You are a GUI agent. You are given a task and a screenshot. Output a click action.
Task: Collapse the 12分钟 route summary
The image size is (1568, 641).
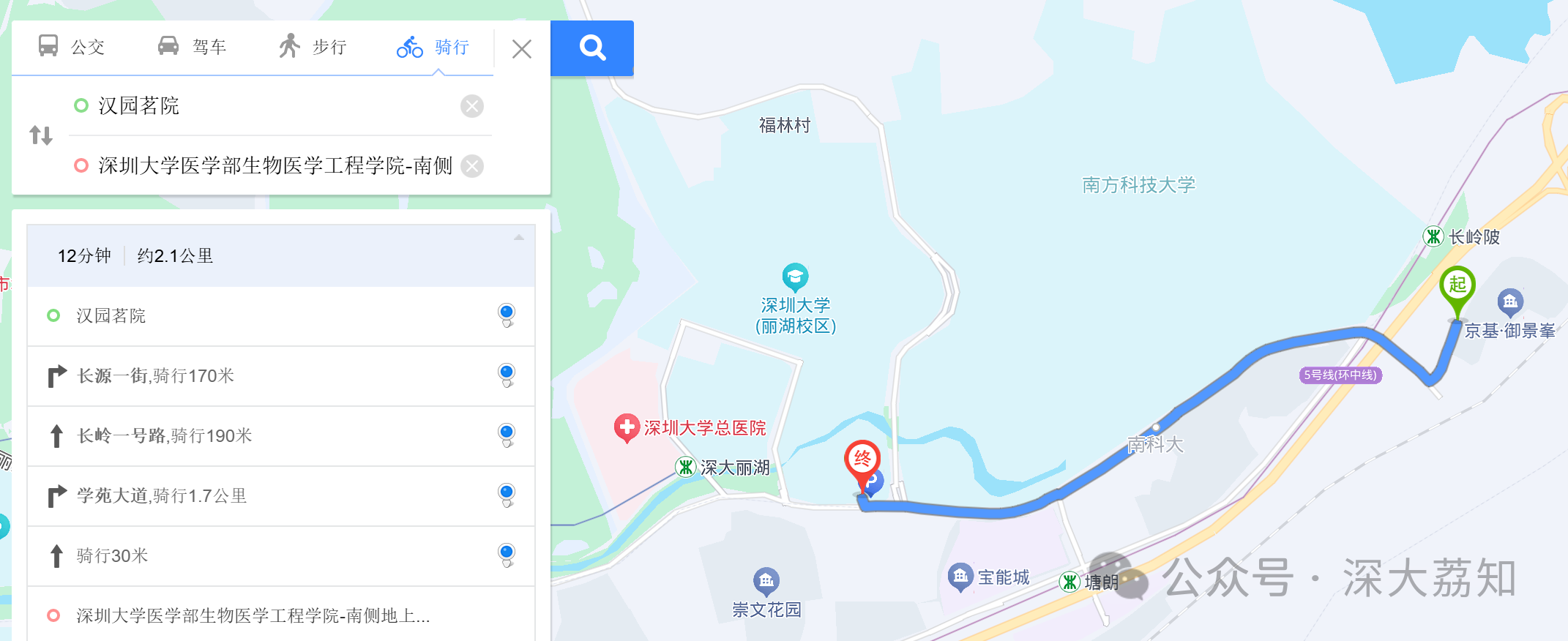tap(518, 238)
